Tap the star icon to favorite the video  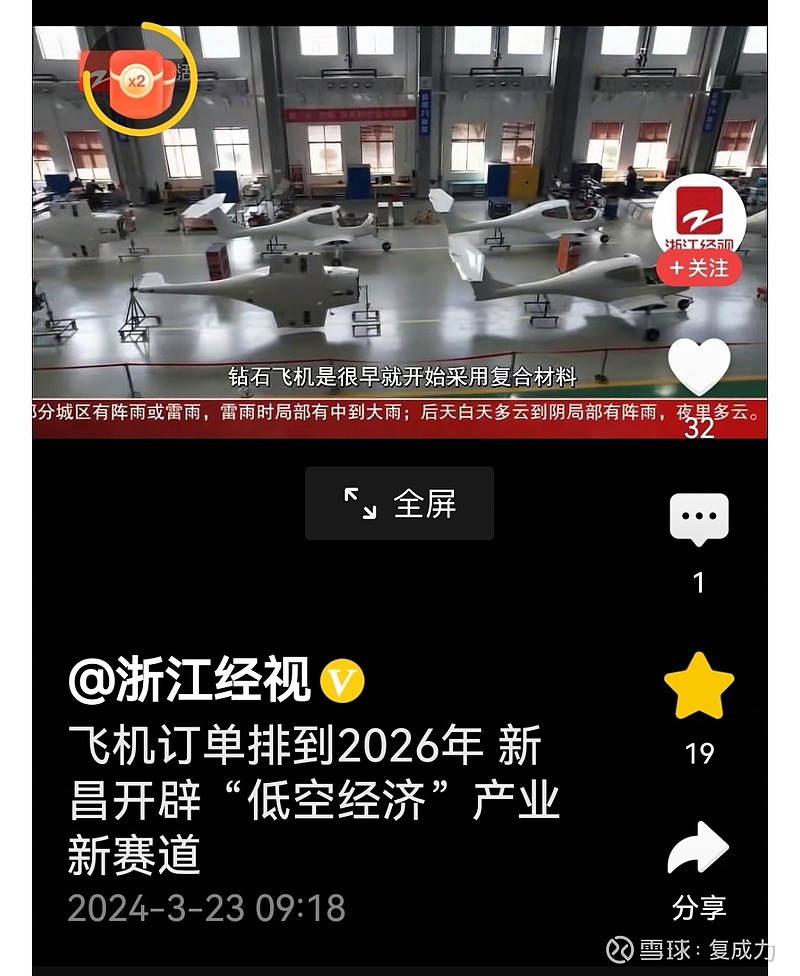[700, 682]
